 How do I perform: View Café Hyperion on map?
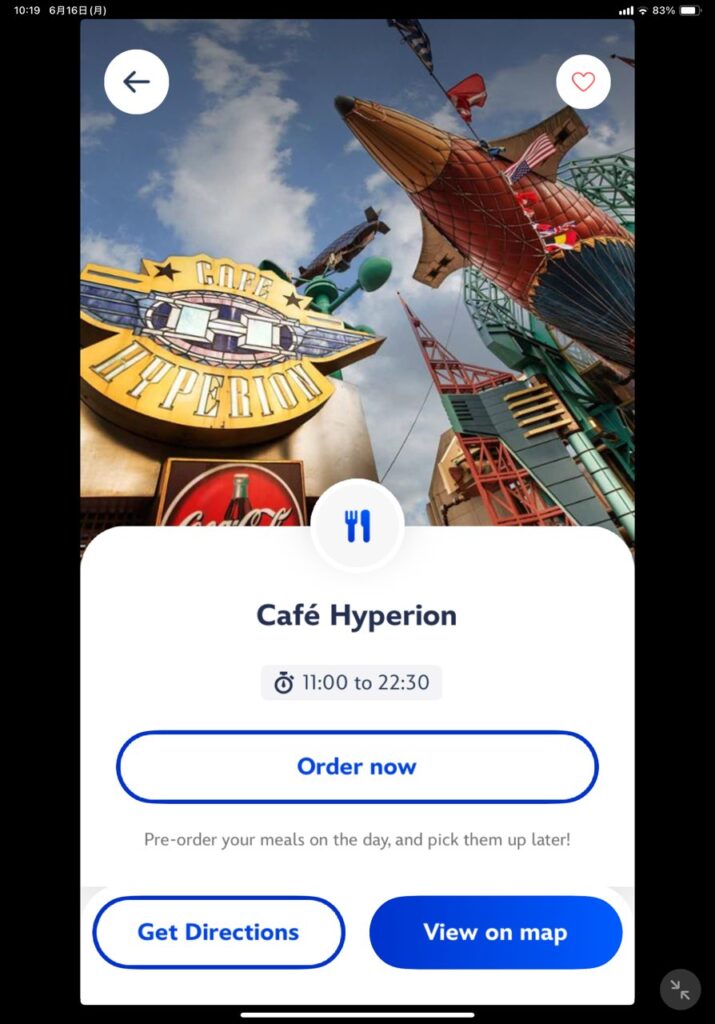[496, 932]
